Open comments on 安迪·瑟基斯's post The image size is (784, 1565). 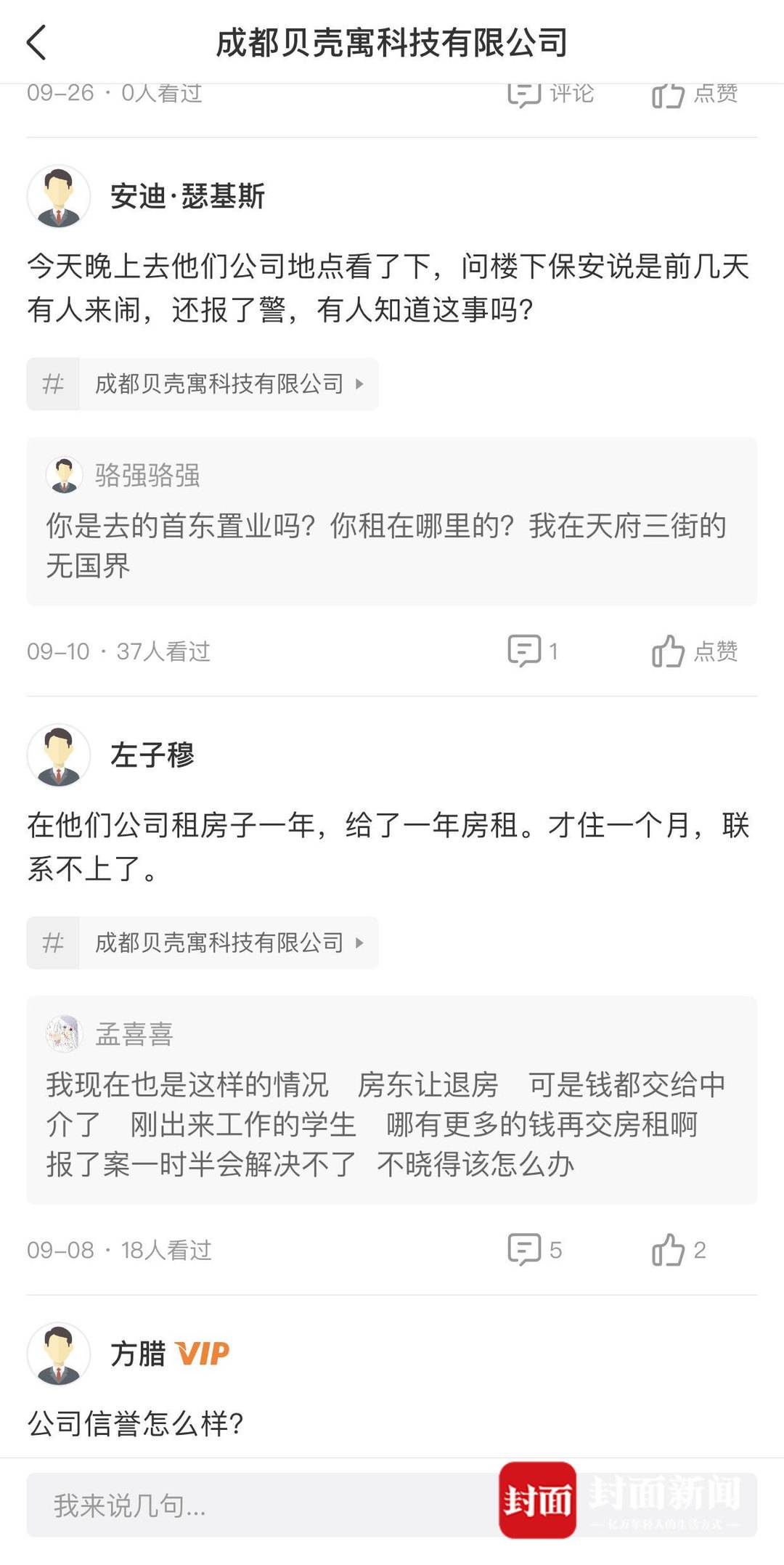pyautogui.click(x=550, y=92)
